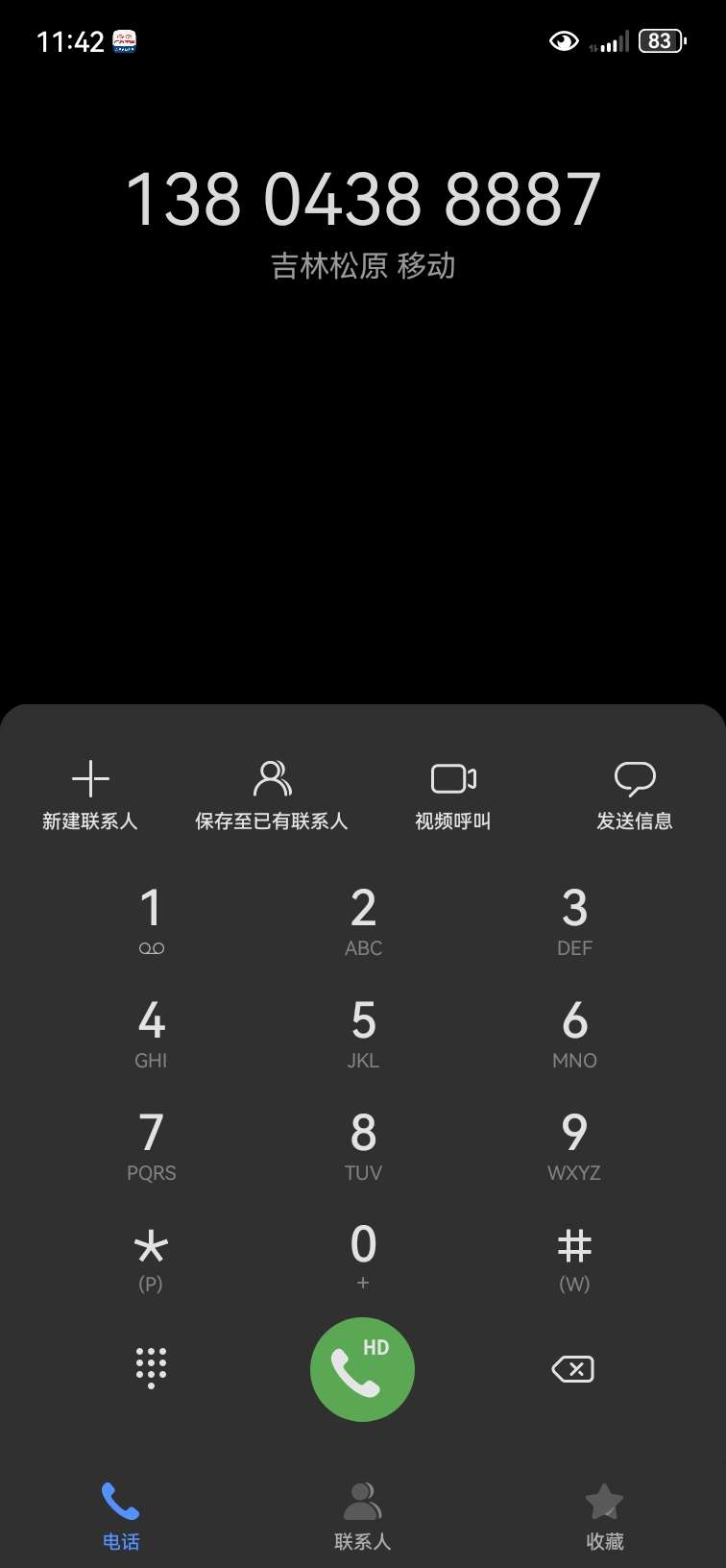This screenshot has width=726, height=1568.
Task: Tap the 9 WXYZ key
Action: pyautogui.click(x=574, y=1145)
